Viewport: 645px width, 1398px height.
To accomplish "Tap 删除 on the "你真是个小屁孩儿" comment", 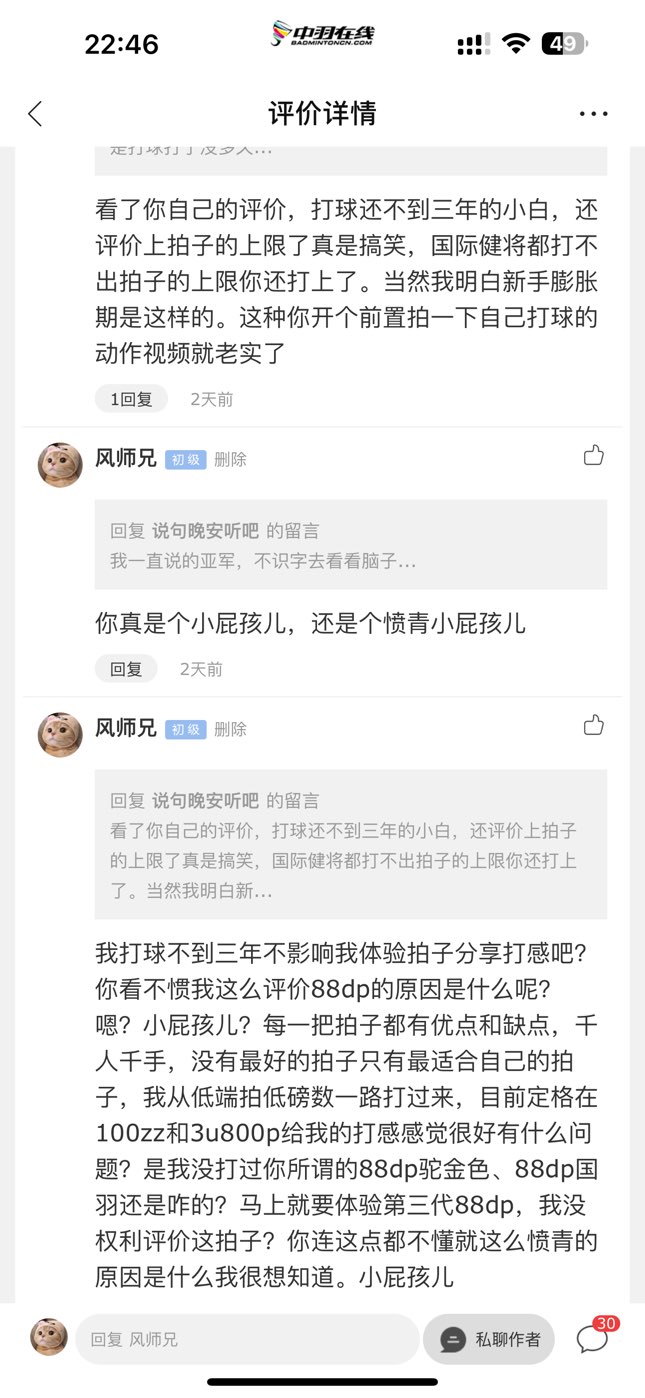I will click(230, 460).
